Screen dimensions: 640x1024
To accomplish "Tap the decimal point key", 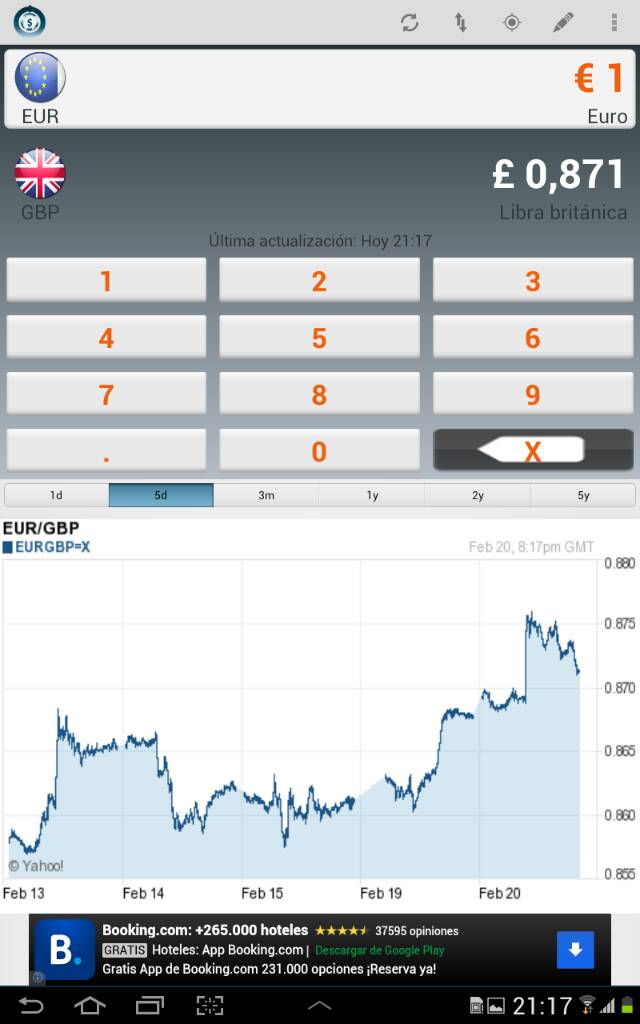I will (x=106, y=451).
